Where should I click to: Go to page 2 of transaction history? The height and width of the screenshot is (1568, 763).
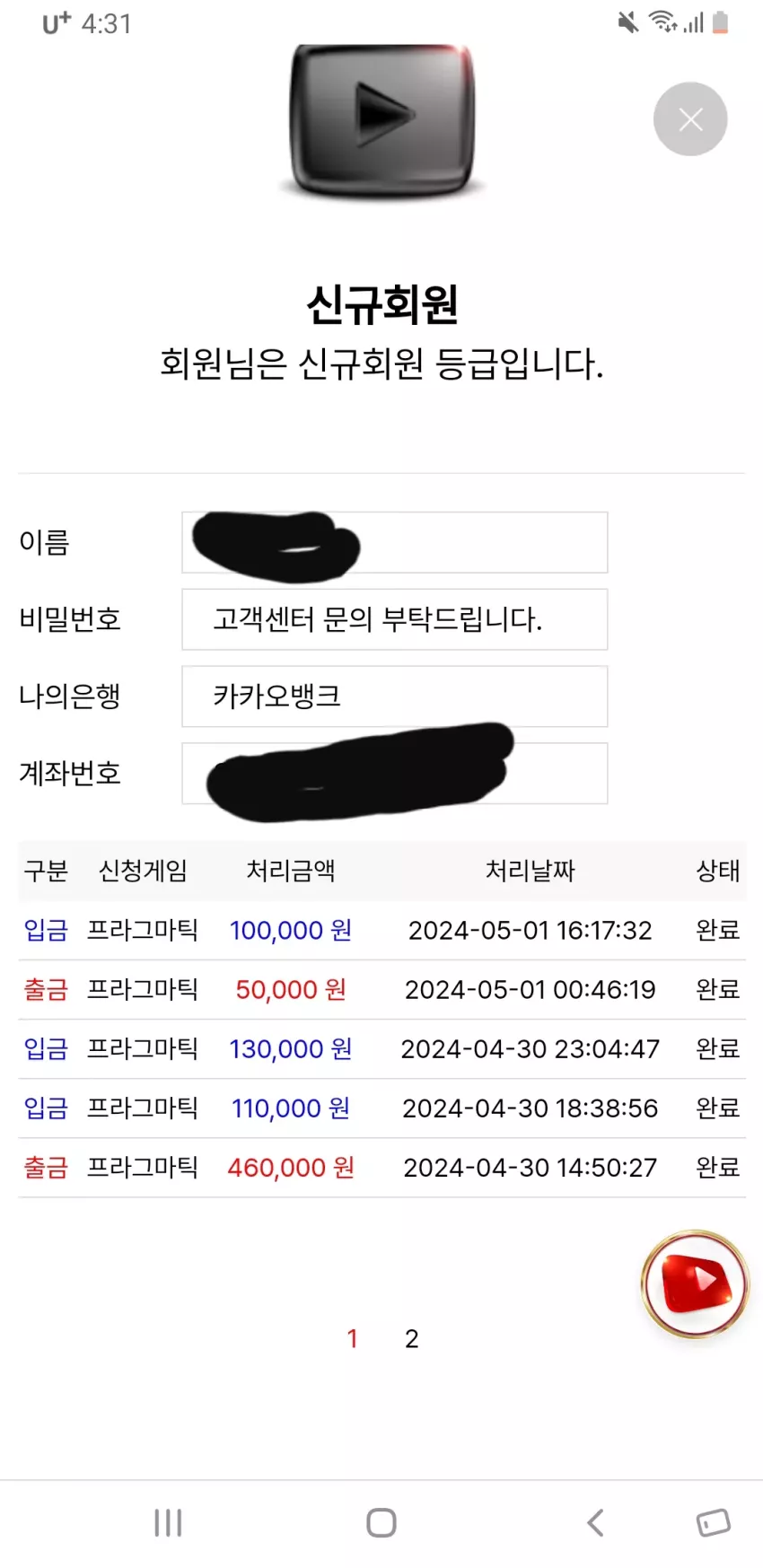pos(412,1338)
